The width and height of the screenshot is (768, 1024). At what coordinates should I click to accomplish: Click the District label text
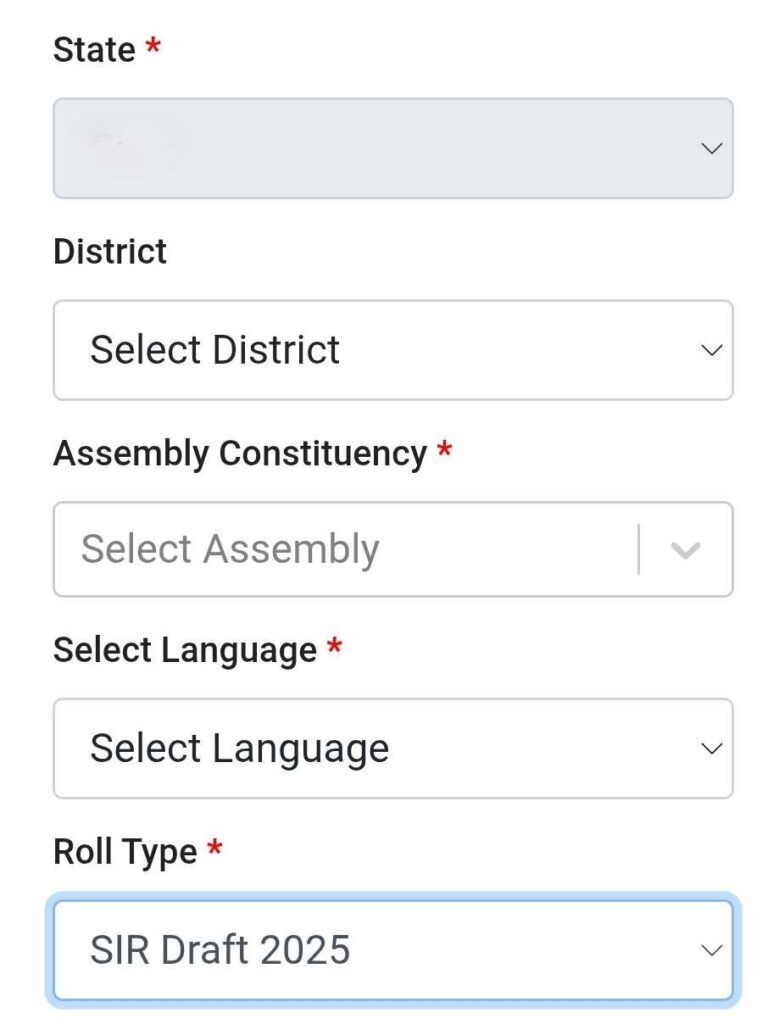(109, 251)
